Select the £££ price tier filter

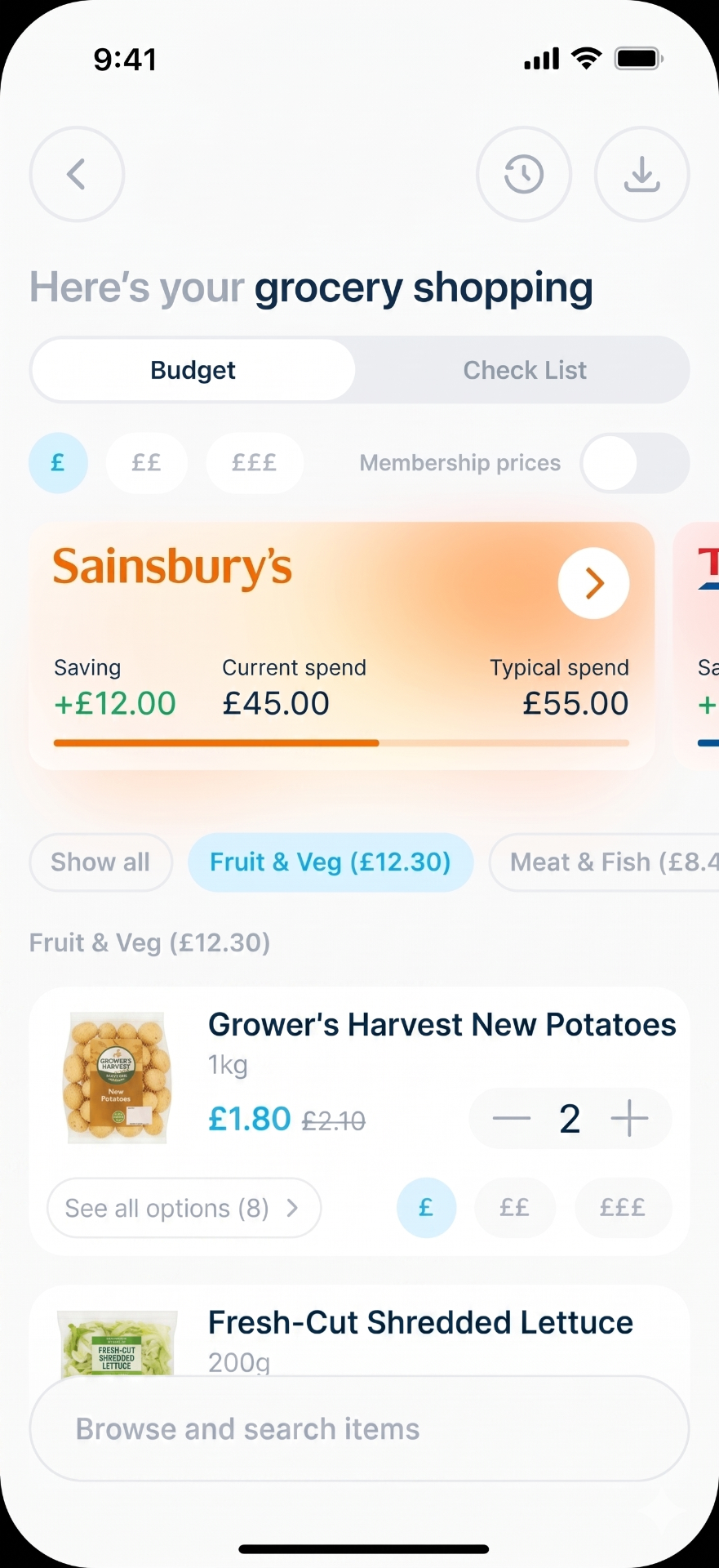point(254,462)
